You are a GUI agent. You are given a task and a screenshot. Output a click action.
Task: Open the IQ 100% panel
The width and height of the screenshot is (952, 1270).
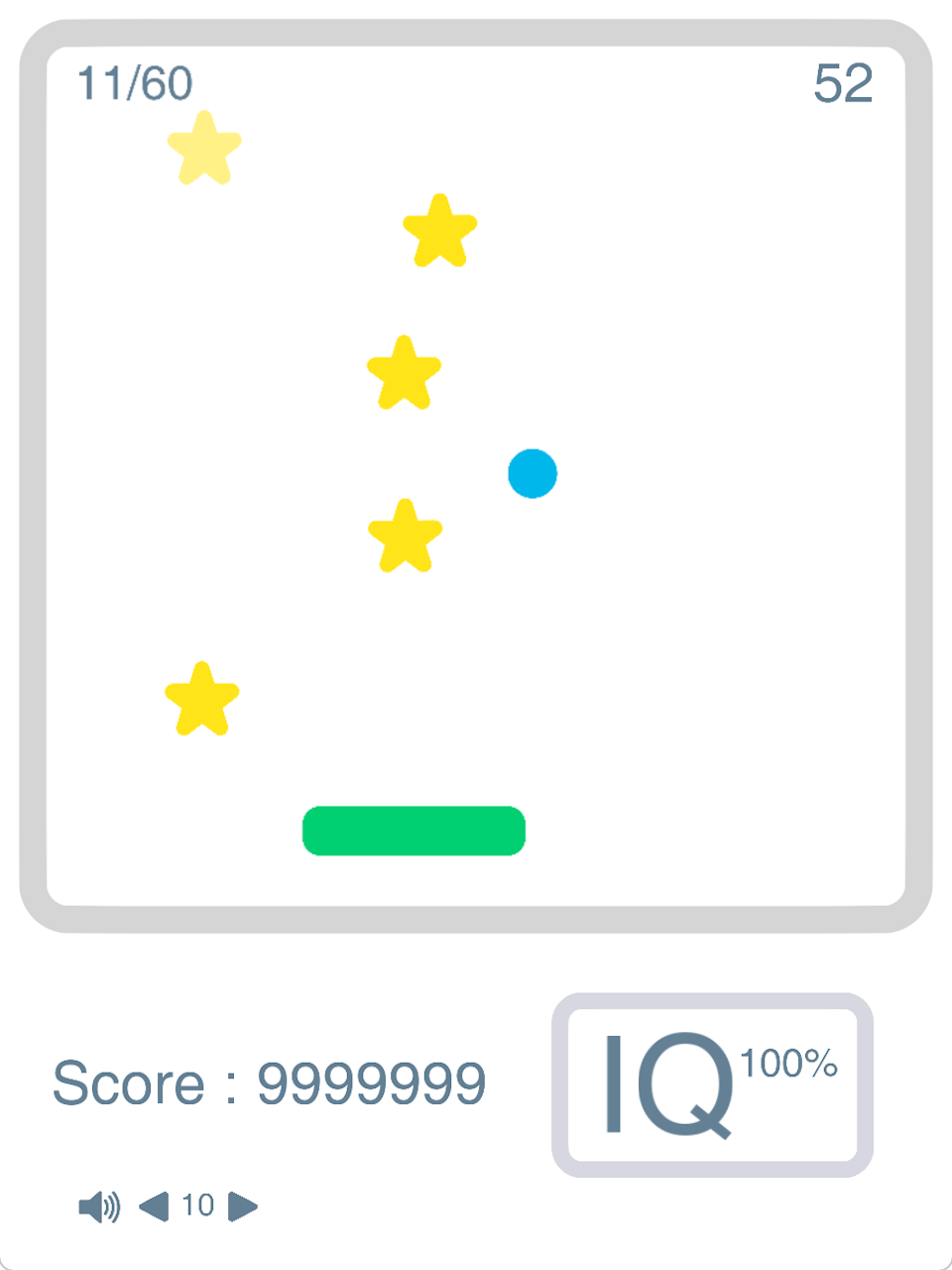point(712,1084)
